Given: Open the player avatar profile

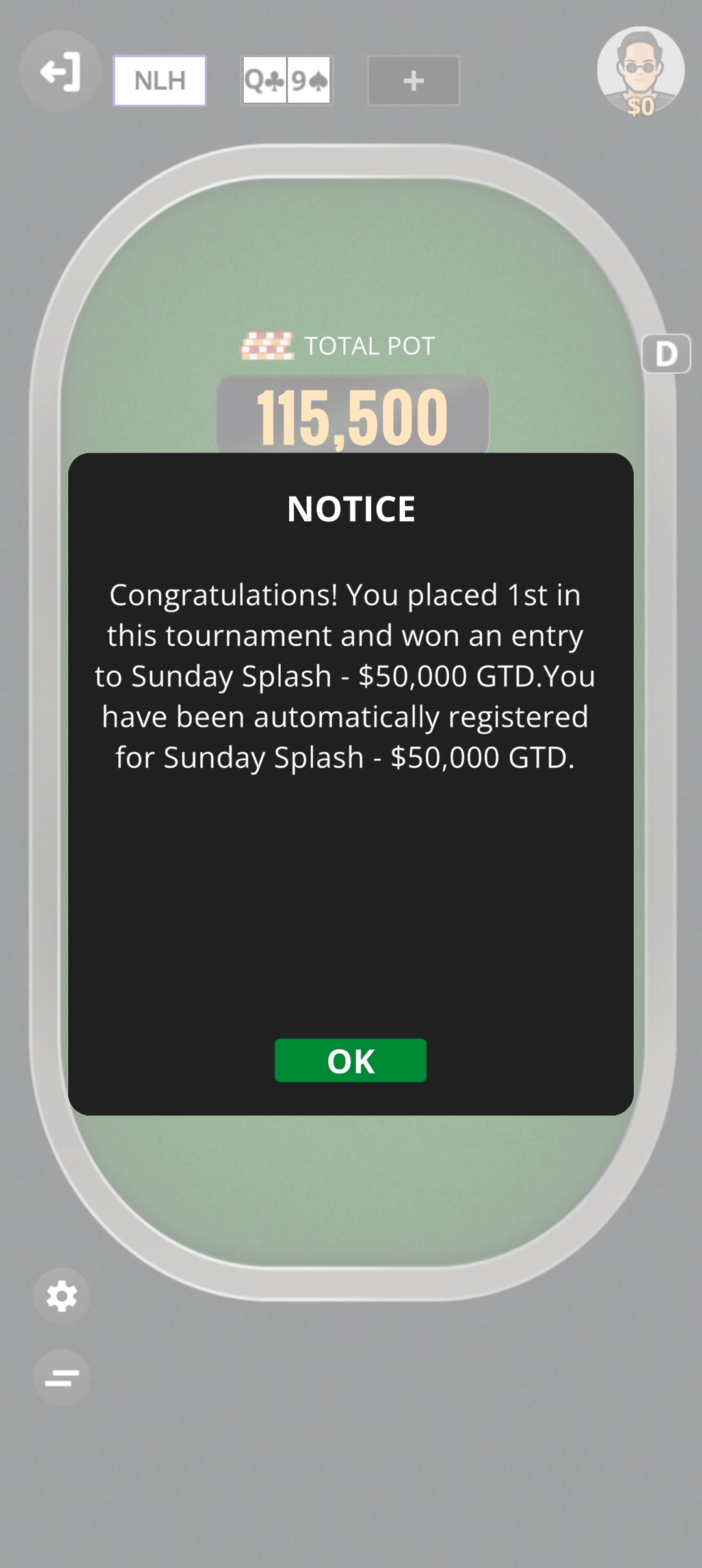Looking at the screenshot, I should (640, 70).
